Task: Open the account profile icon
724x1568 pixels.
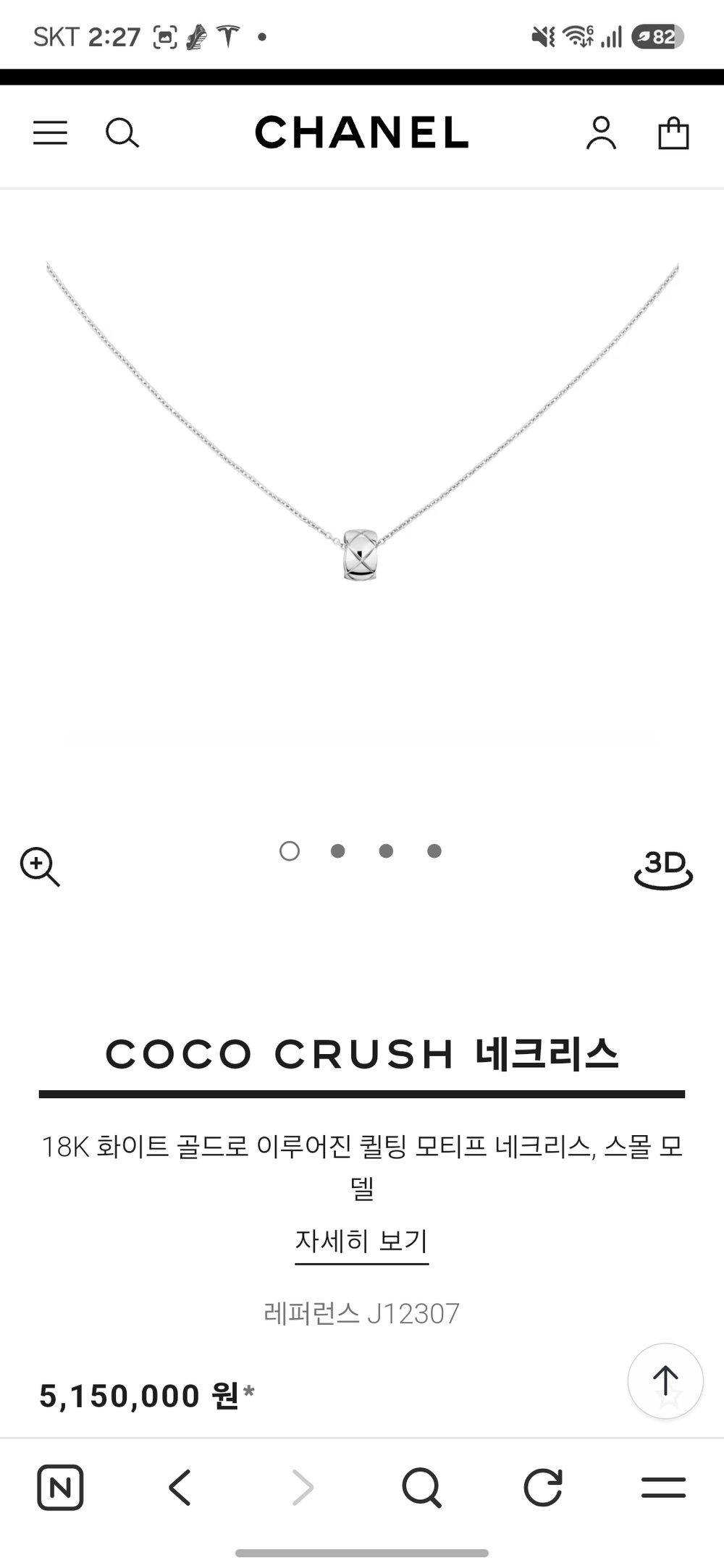Action: [x=601, y=133]
